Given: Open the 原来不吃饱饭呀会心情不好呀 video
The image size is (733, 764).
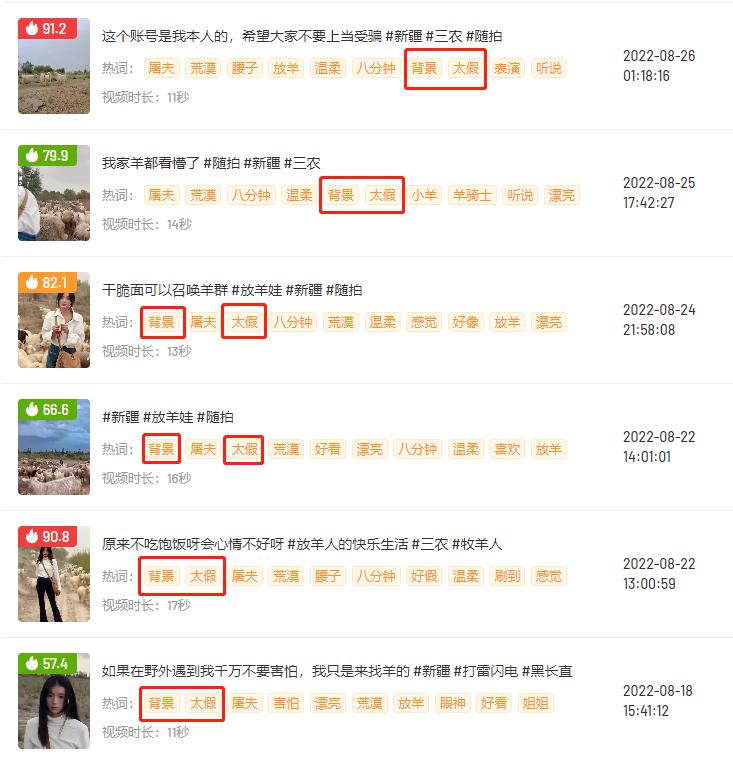Looking at the screenshot, I should coord(302,544).
